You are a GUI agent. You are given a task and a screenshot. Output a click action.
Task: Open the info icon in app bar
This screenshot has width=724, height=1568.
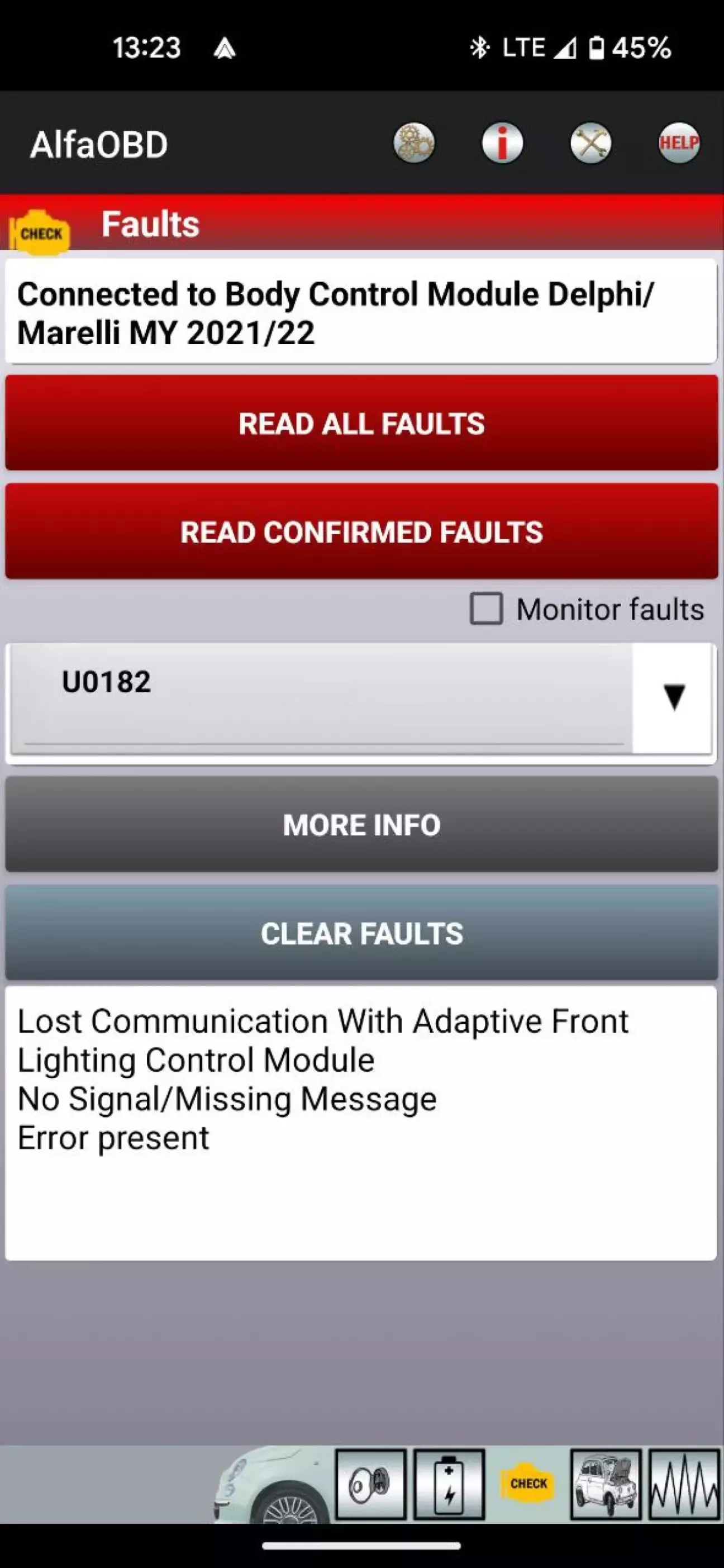(502, 144)
